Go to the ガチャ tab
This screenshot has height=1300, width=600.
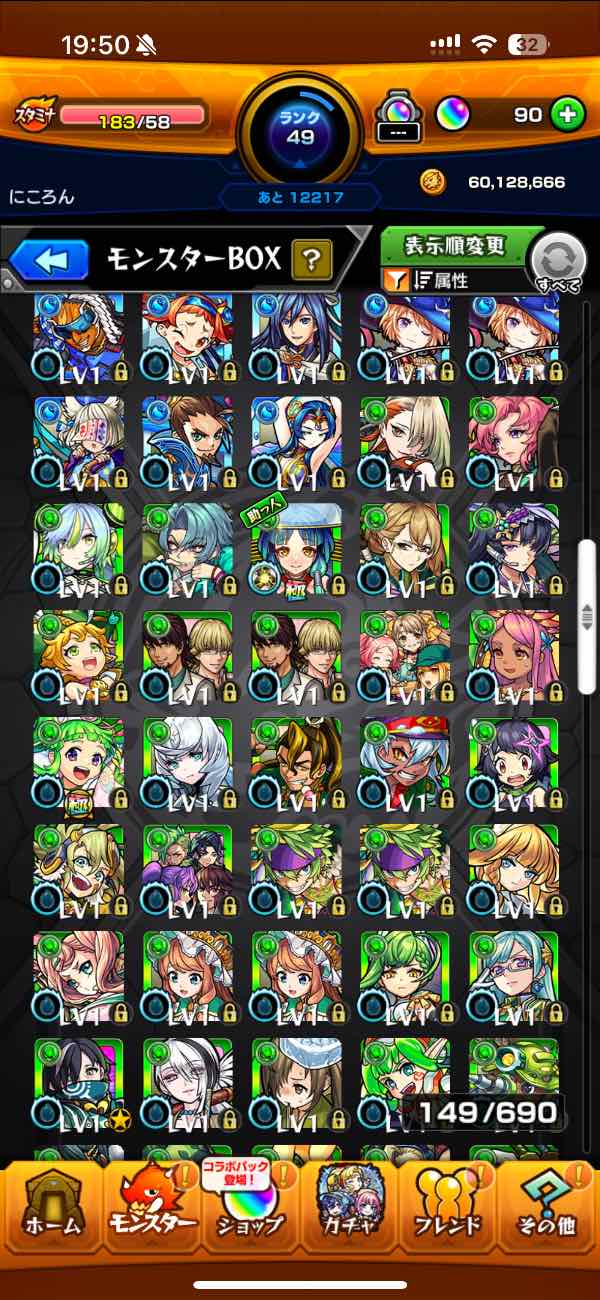tap(349, 1207)
